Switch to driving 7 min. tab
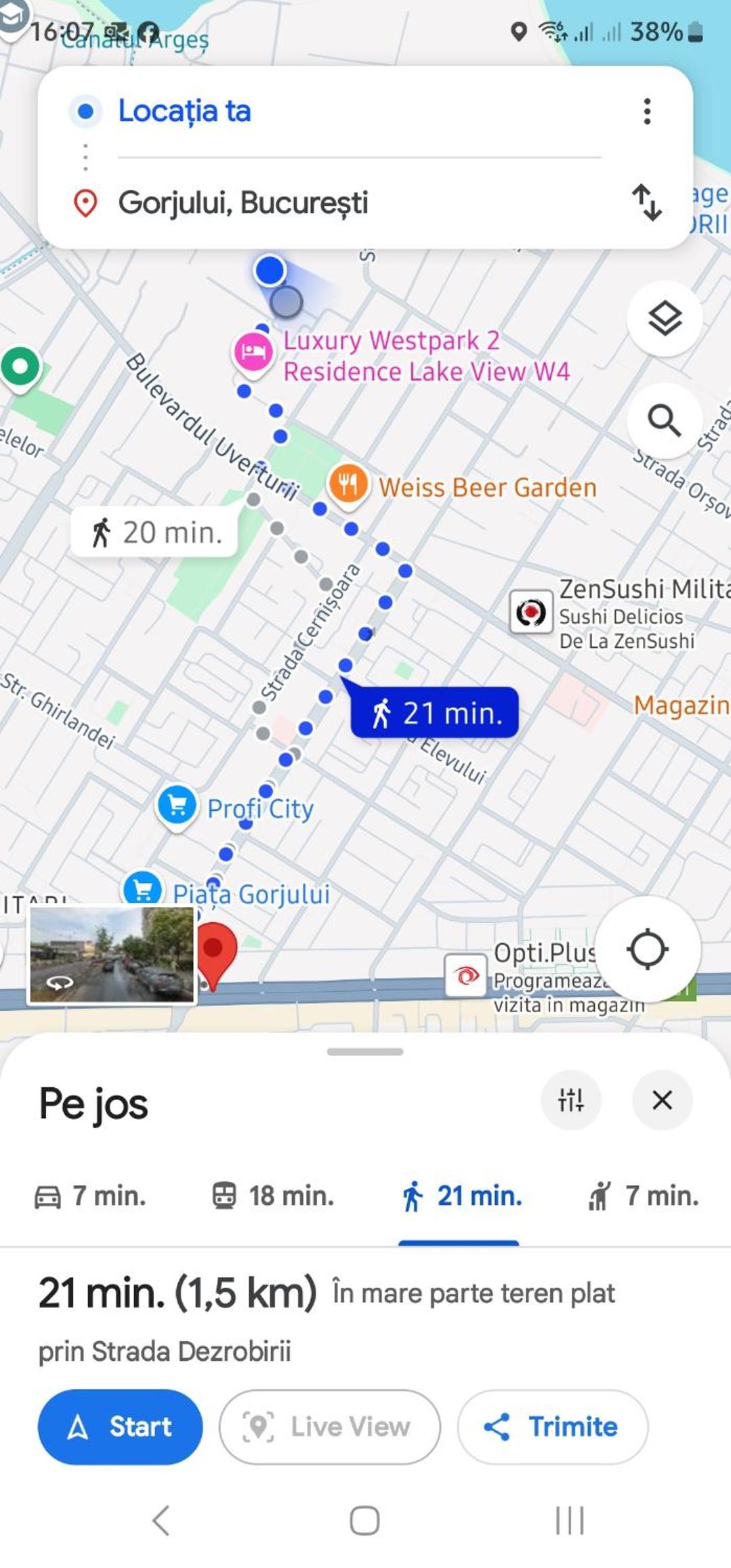 click(x=90, y=1196)
